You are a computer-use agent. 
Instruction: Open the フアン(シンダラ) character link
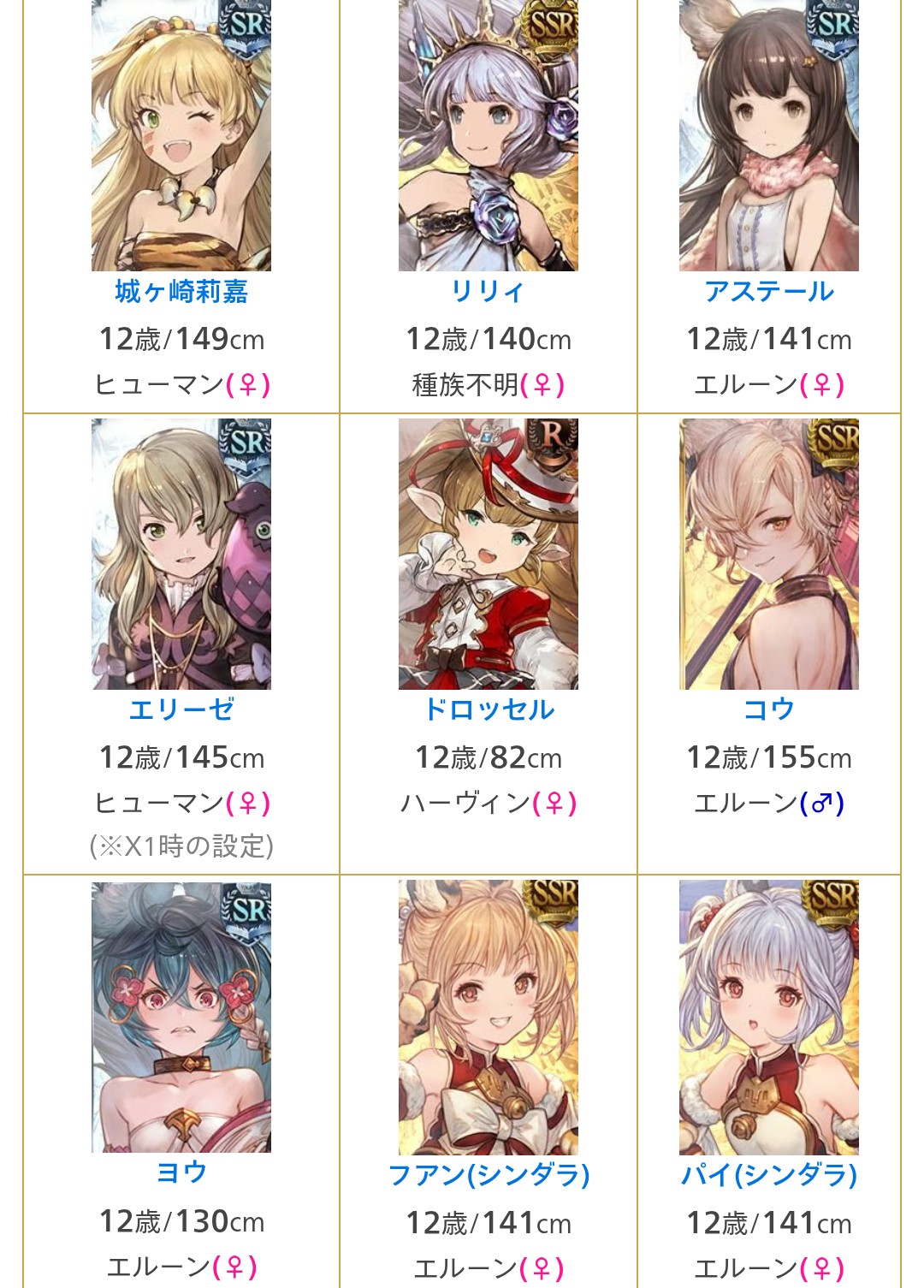(488, 1175)
